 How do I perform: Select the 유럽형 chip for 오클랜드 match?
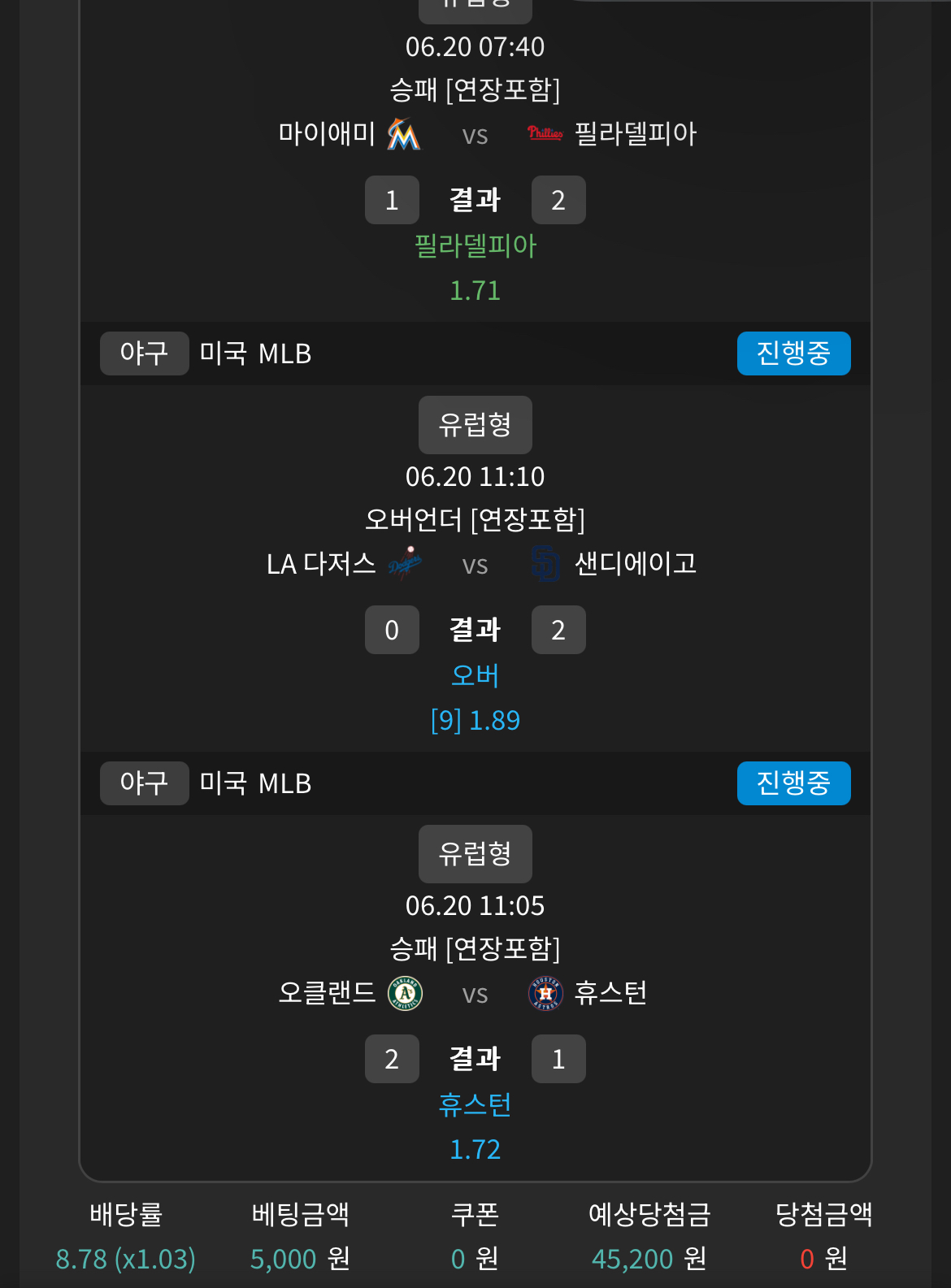475,854
